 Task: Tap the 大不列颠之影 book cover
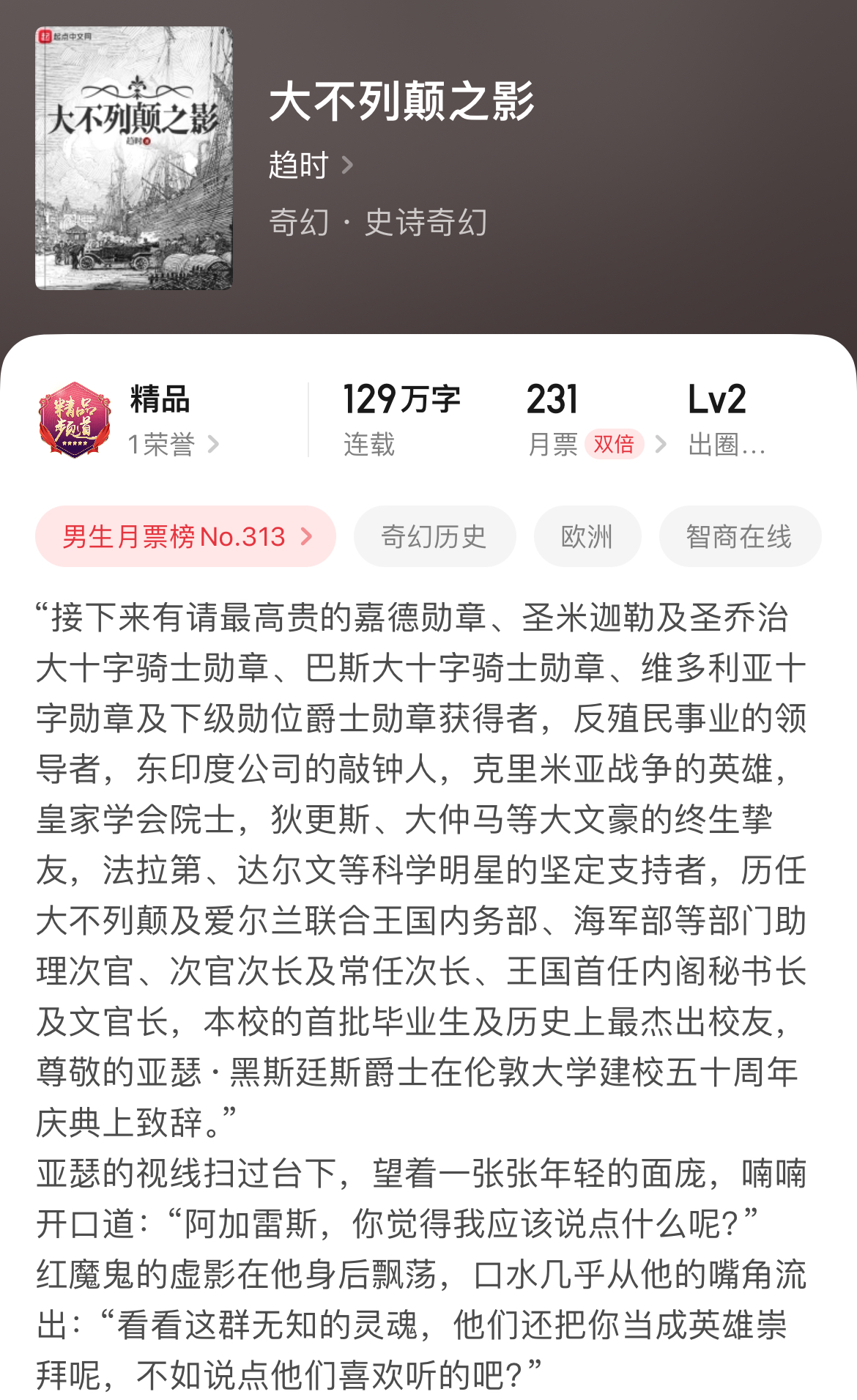point(134,158)
